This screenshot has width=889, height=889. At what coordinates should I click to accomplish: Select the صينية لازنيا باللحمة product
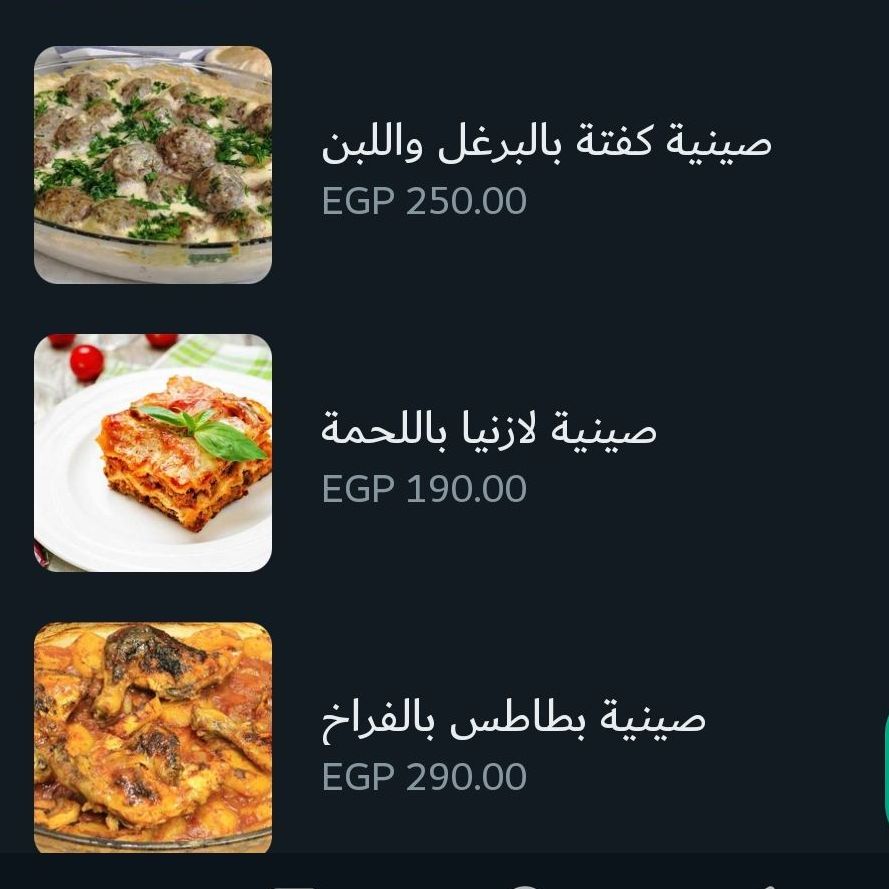click(x=489, y=430)
